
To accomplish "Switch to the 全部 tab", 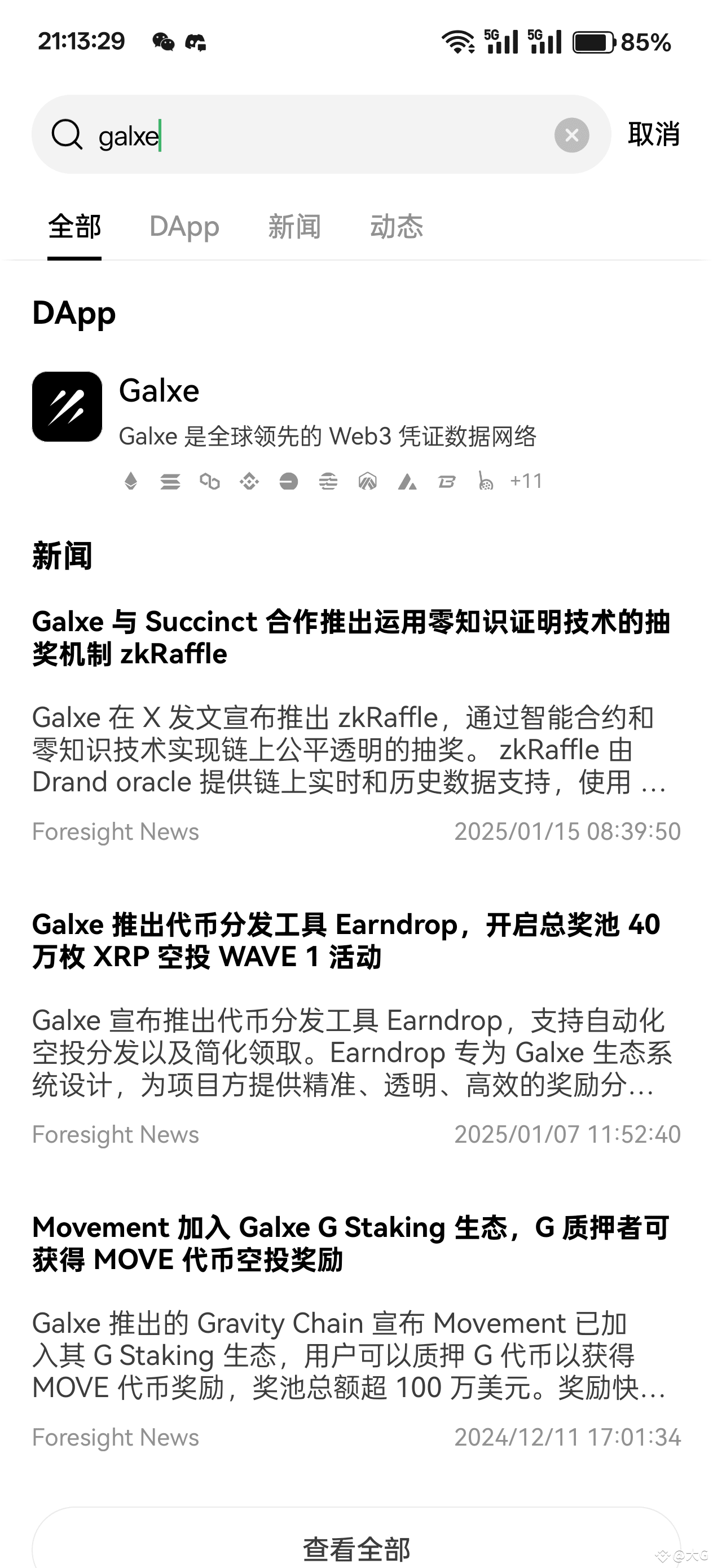I will tap(74, 227).
